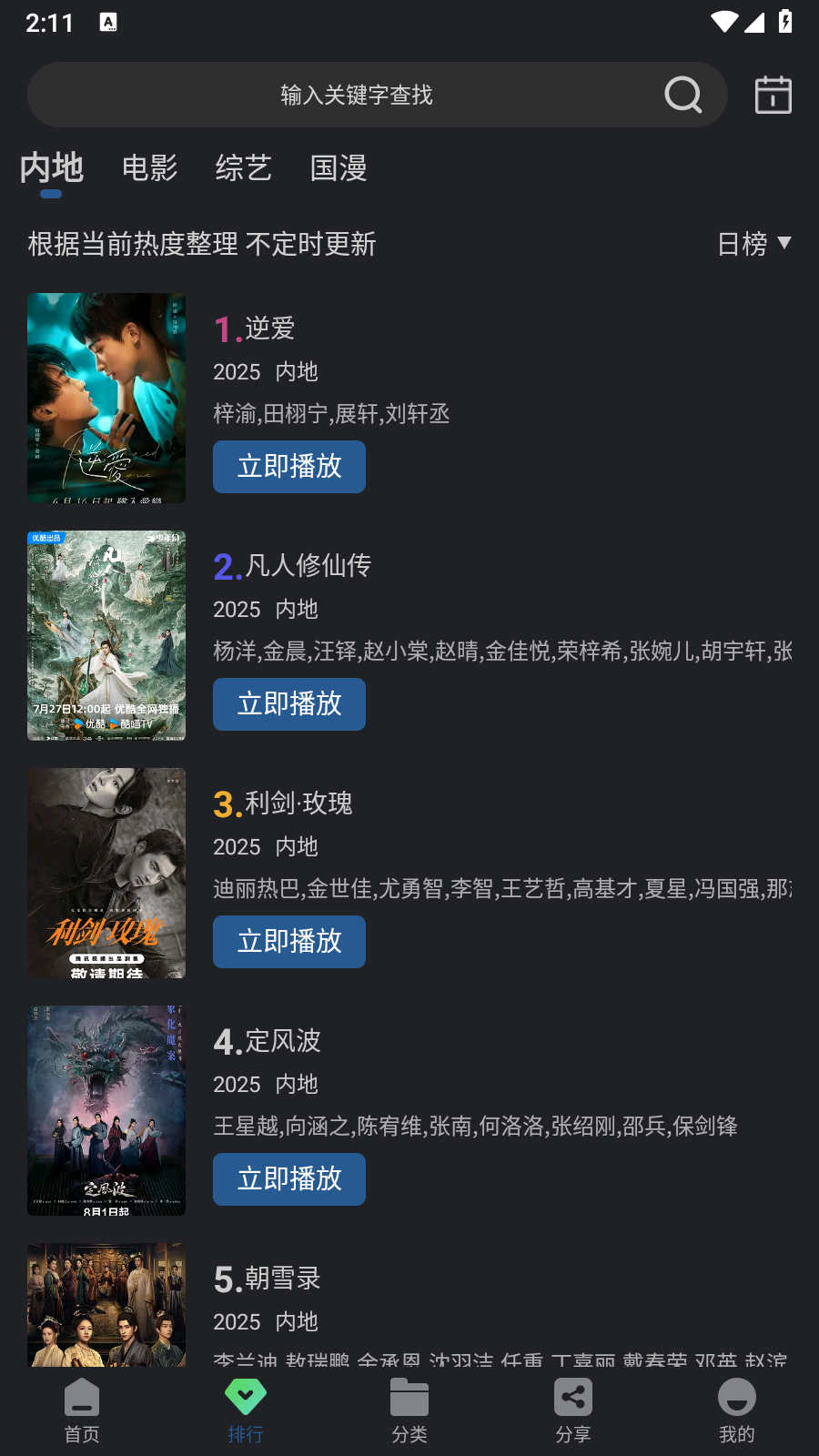819x1456 pixels.
Task: Tap the 分享 share icon
Action: tap(572, 1397)
